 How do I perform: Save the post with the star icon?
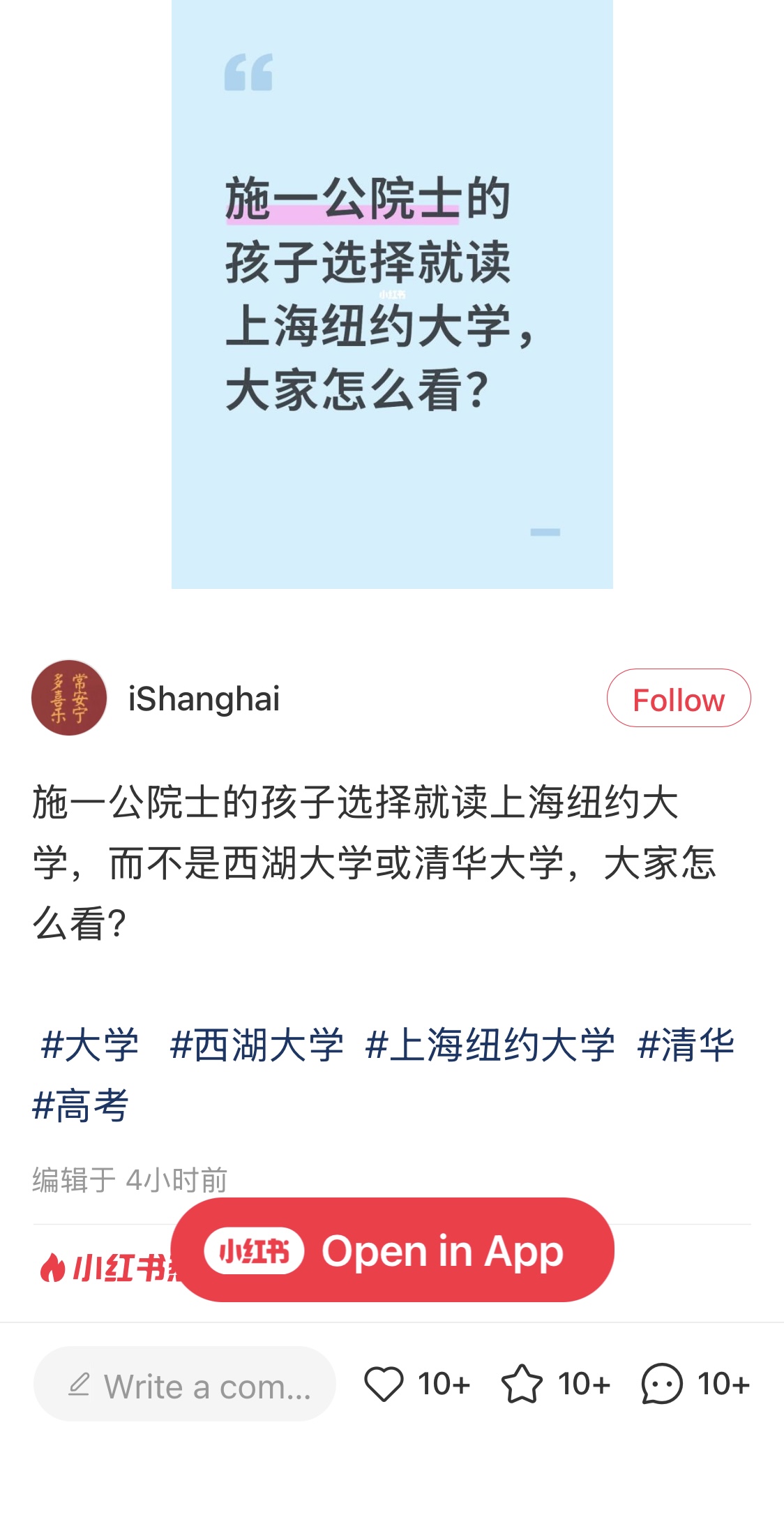pyautogui.click(x=522, y=1384)
